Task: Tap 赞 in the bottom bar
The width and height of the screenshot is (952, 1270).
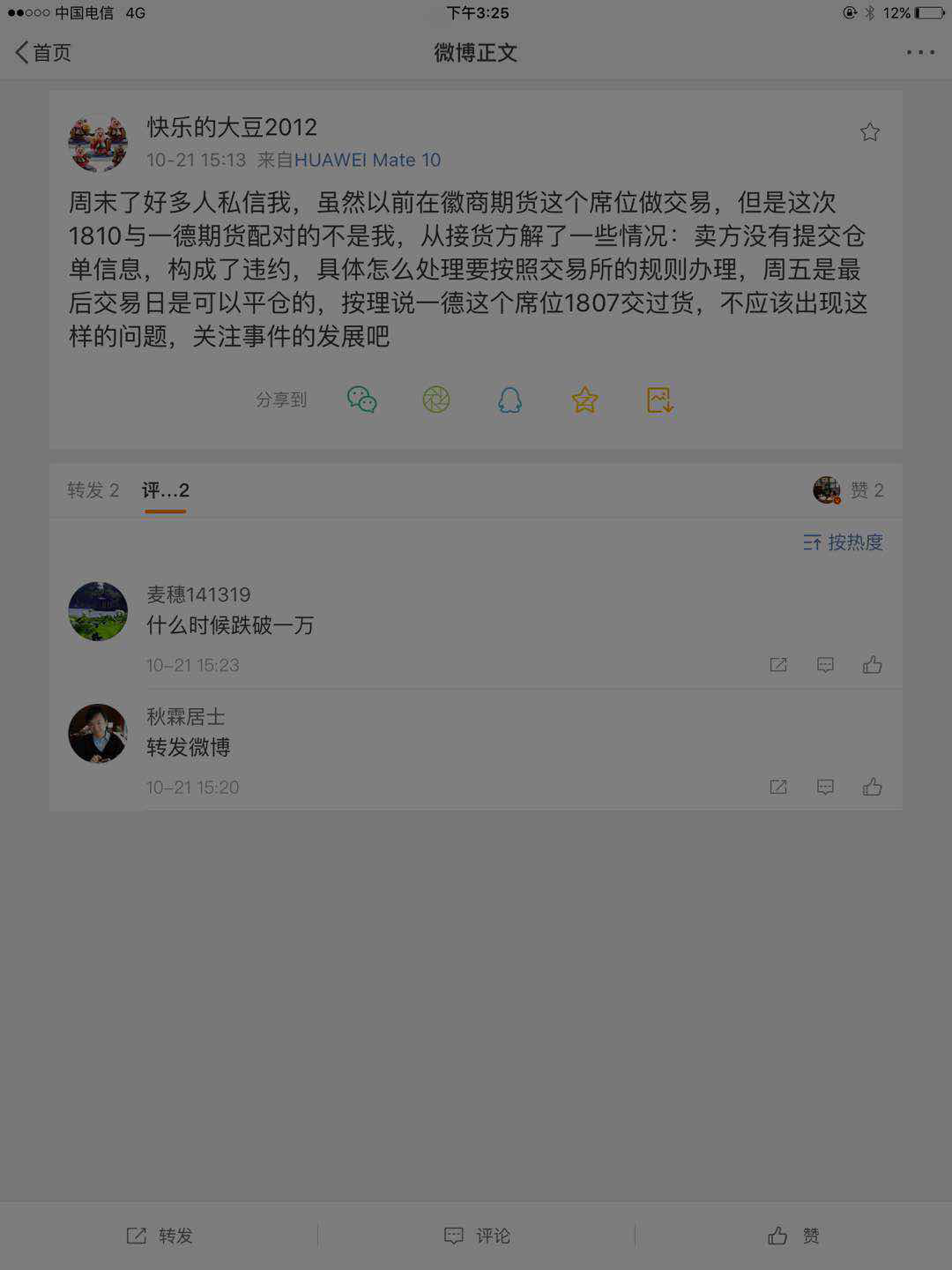Action: 793,1236
